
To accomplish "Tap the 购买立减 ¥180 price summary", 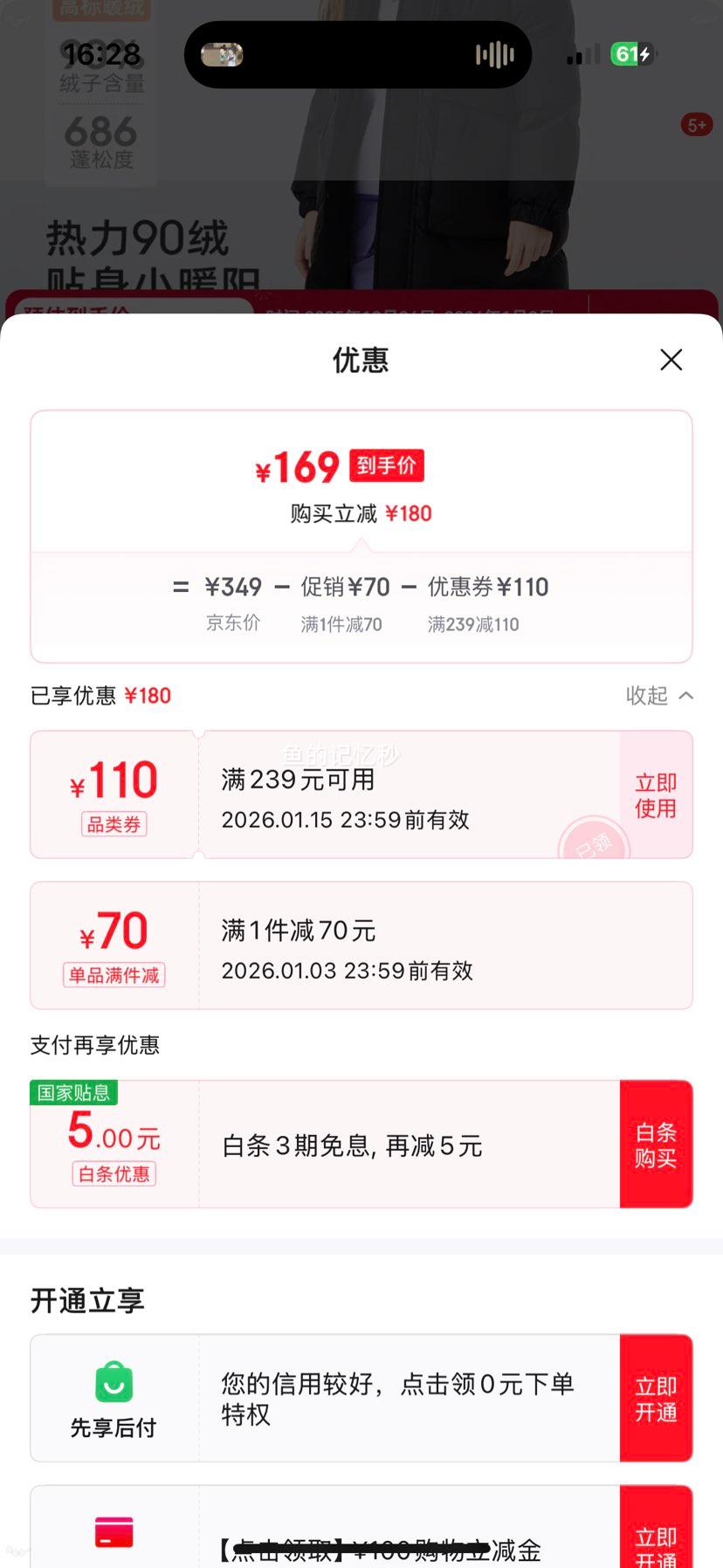I will pos(361,513).
